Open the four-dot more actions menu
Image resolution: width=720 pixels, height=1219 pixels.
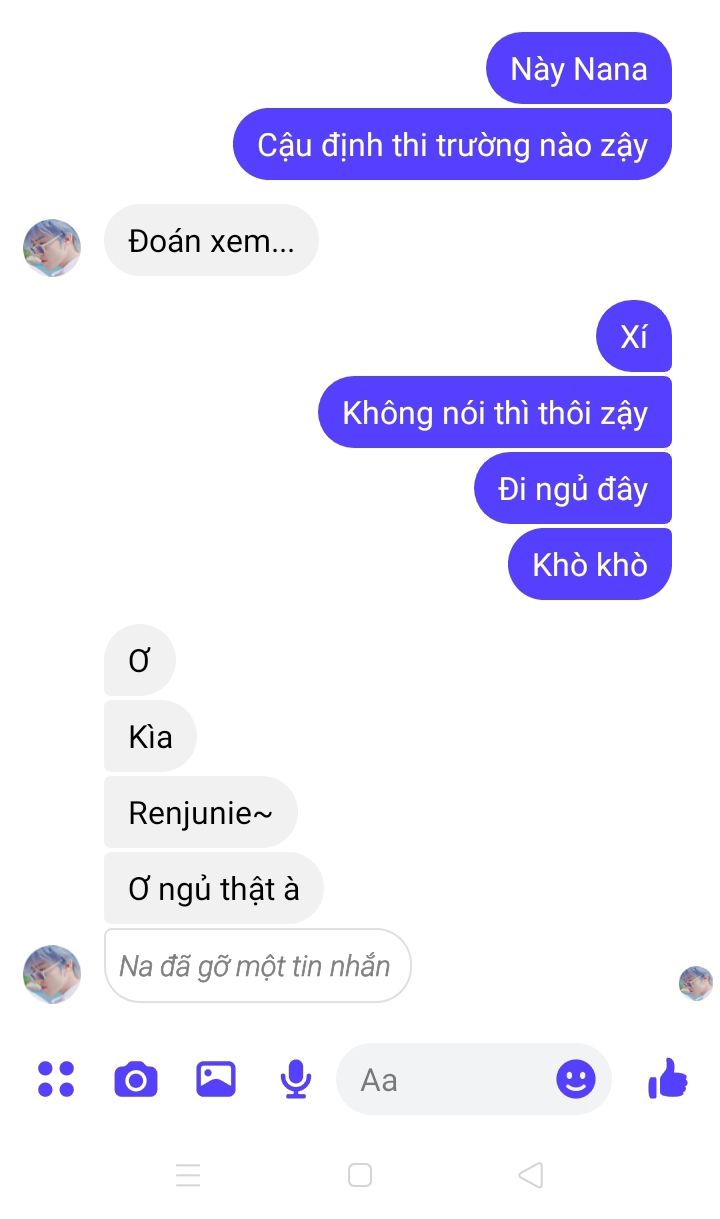pyautogui.click(x=56, y=1079)
